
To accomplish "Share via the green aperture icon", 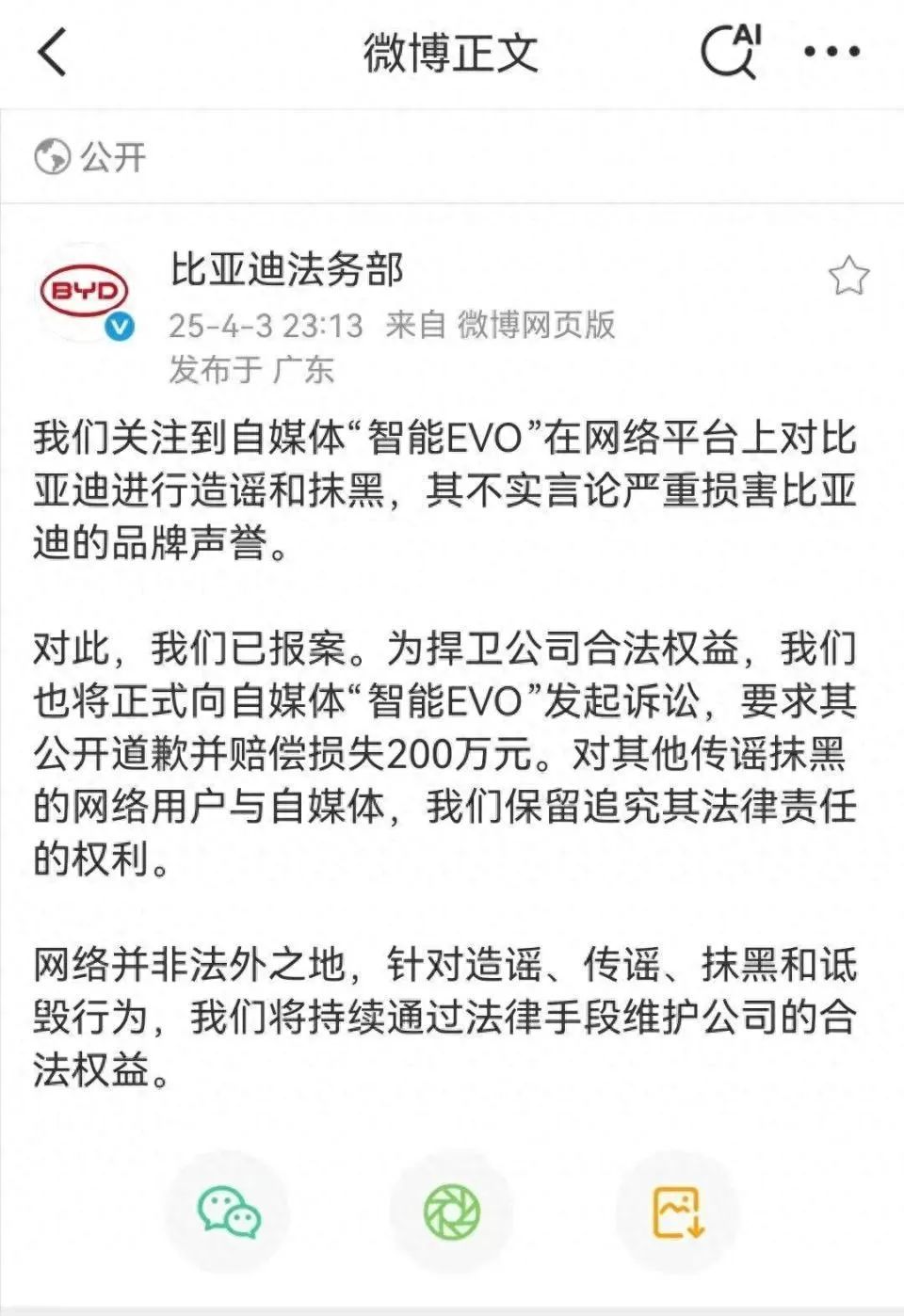I will [452, 1212].
